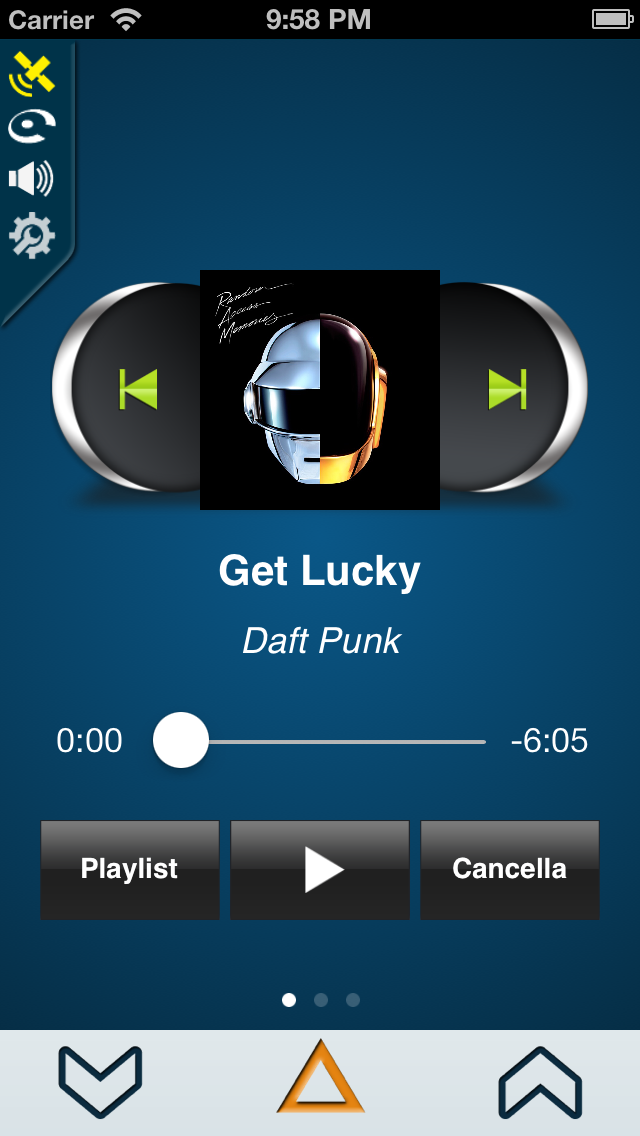Play the song Get Lucky

[320, 869]
